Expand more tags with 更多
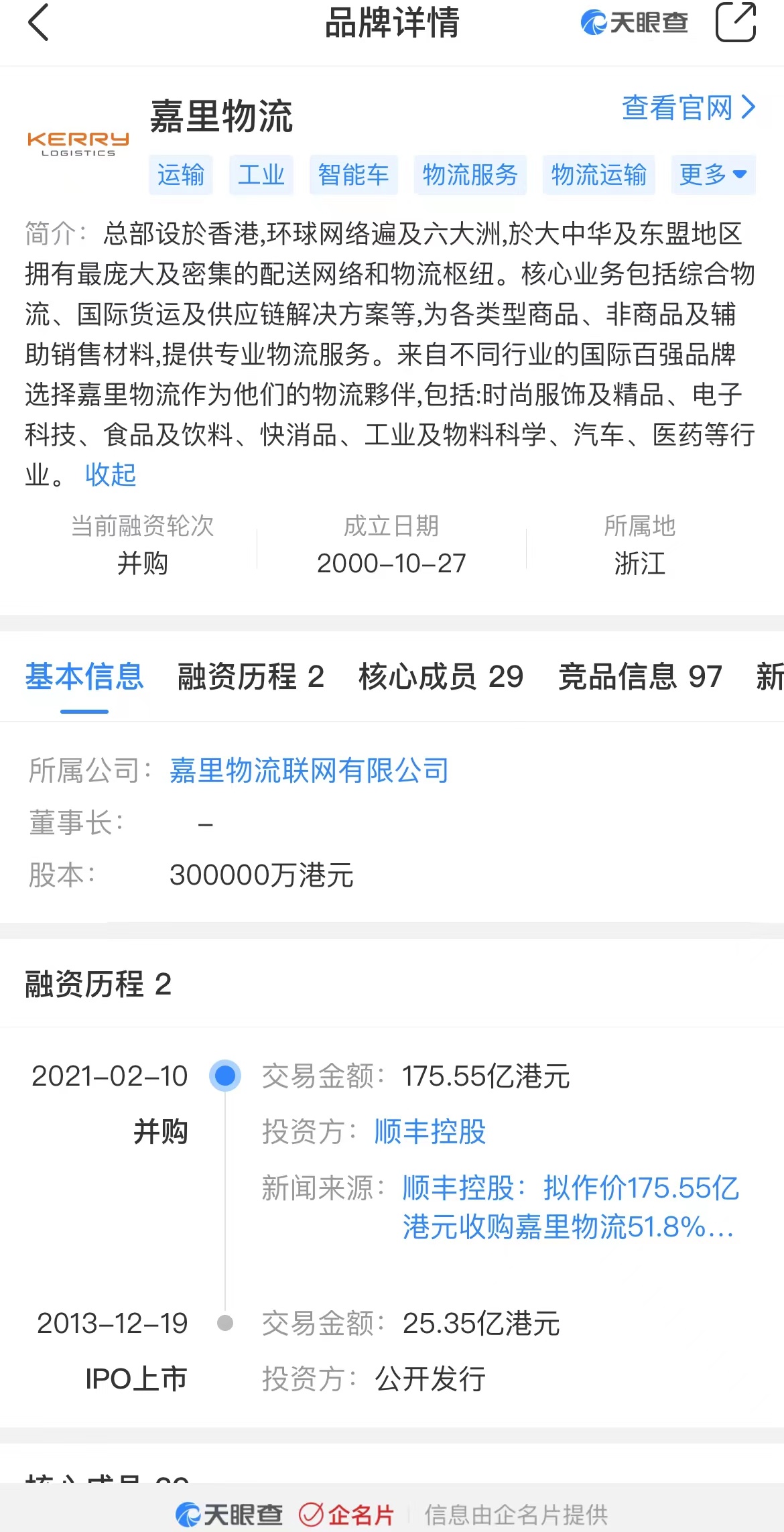 [712, 175]
